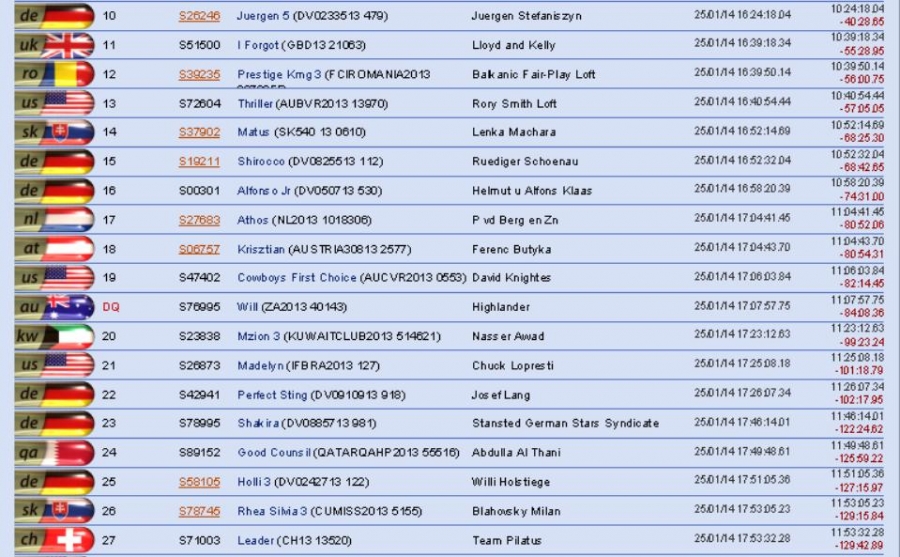900x557 pixels.
Task: Open the Thriller pigeon link
Action: (x=256, y=103)
